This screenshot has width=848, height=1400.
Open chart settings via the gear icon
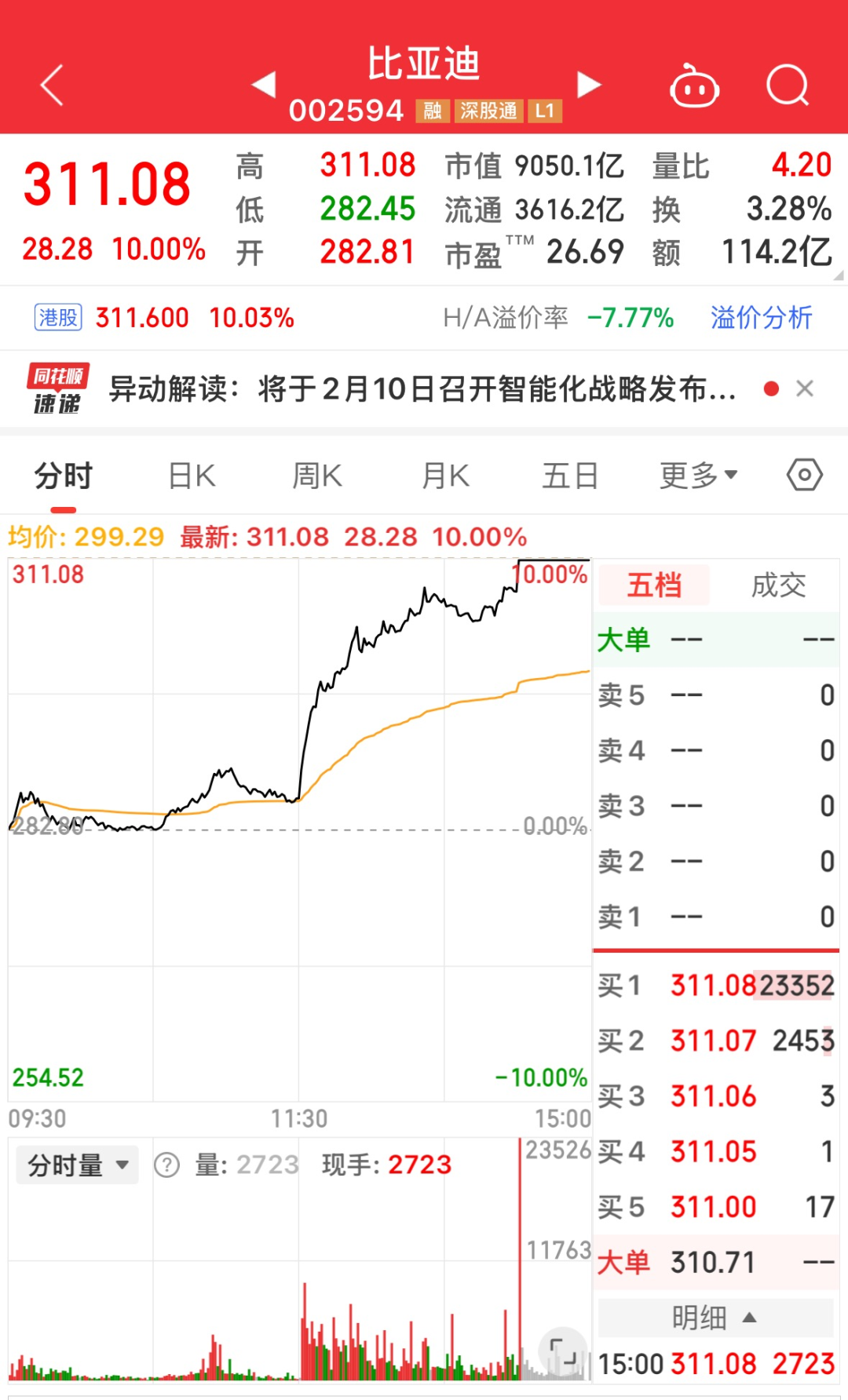(x=805, y=474)
